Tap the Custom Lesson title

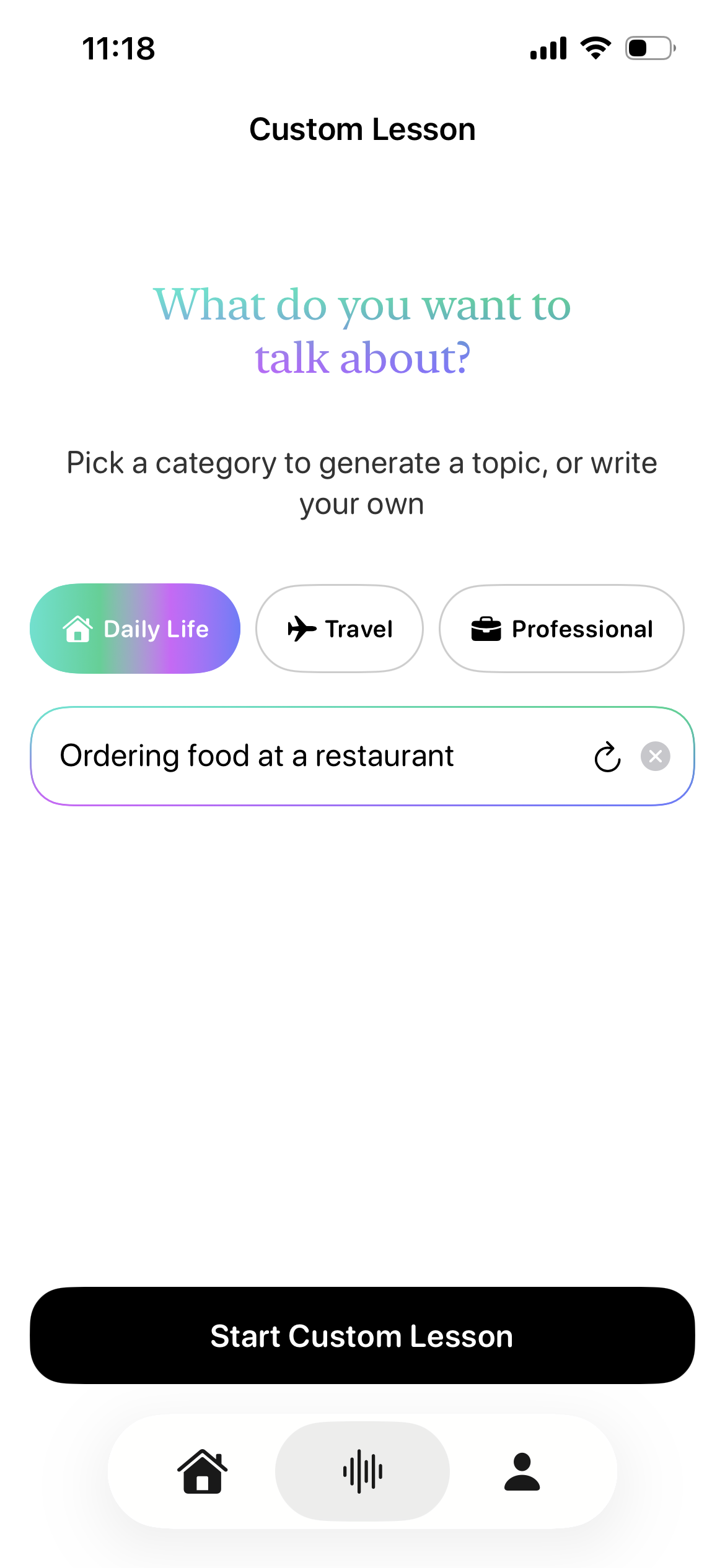tap(362, 129)
